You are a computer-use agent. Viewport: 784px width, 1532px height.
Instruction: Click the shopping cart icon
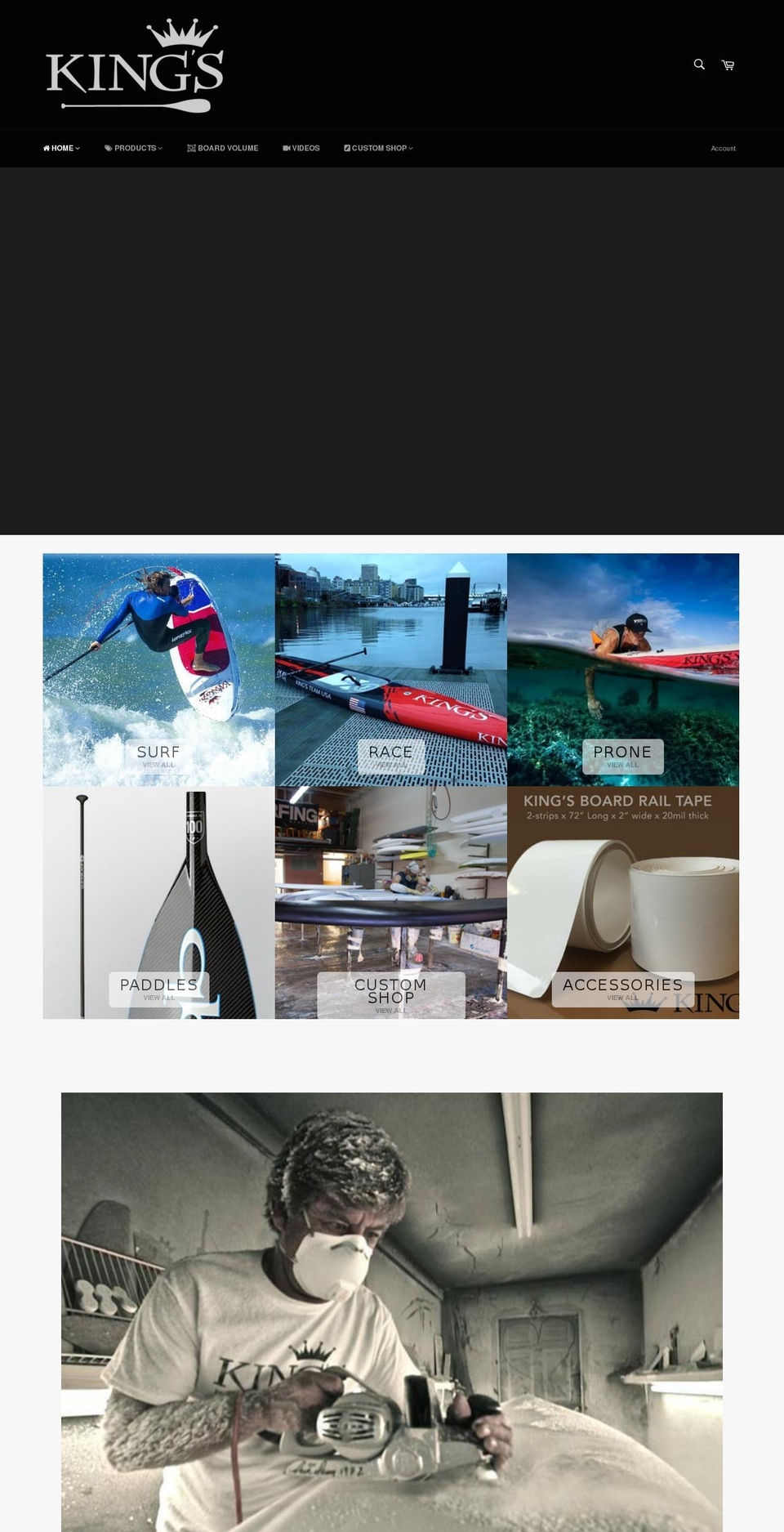[728, 64]
